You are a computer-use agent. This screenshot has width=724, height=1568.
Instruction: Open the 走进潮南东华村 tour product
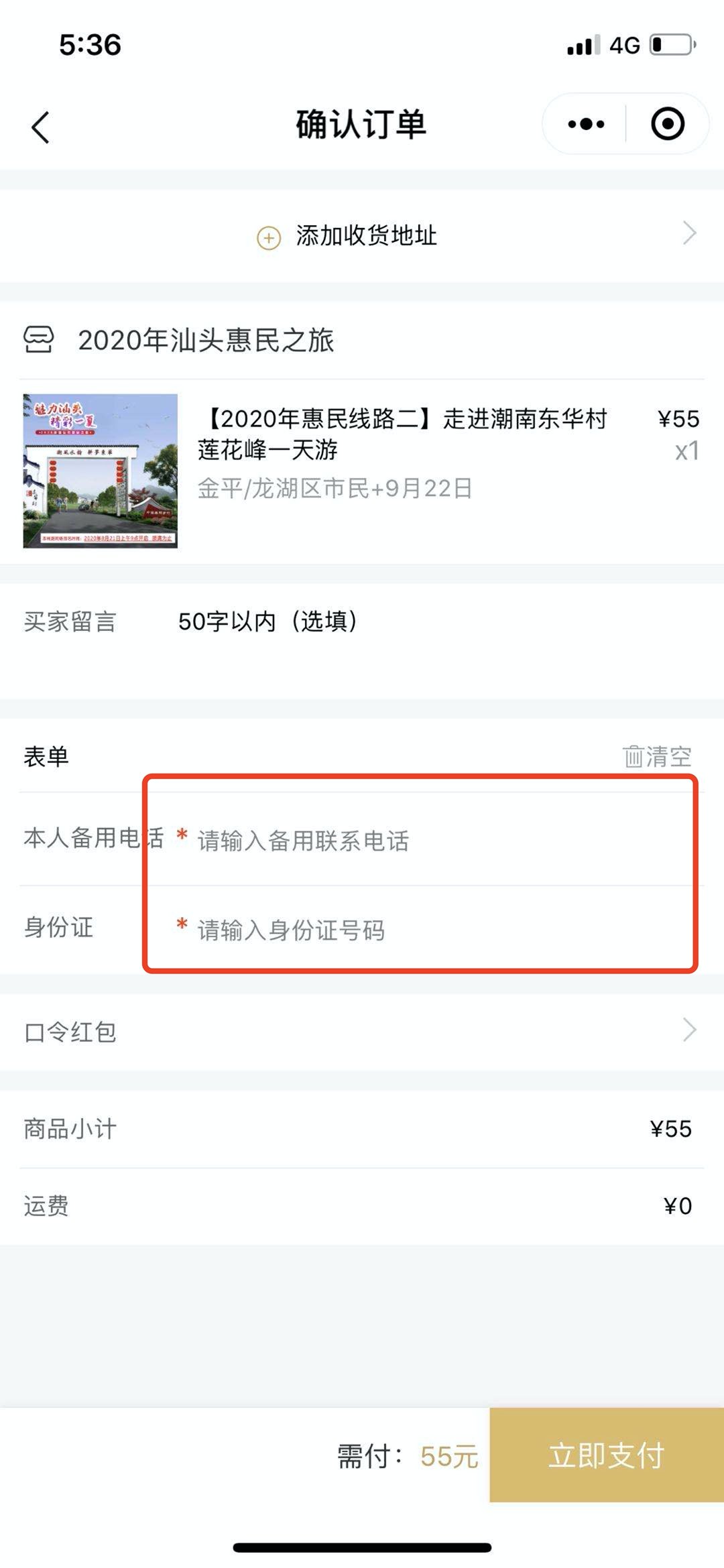(x=402, y=434)
